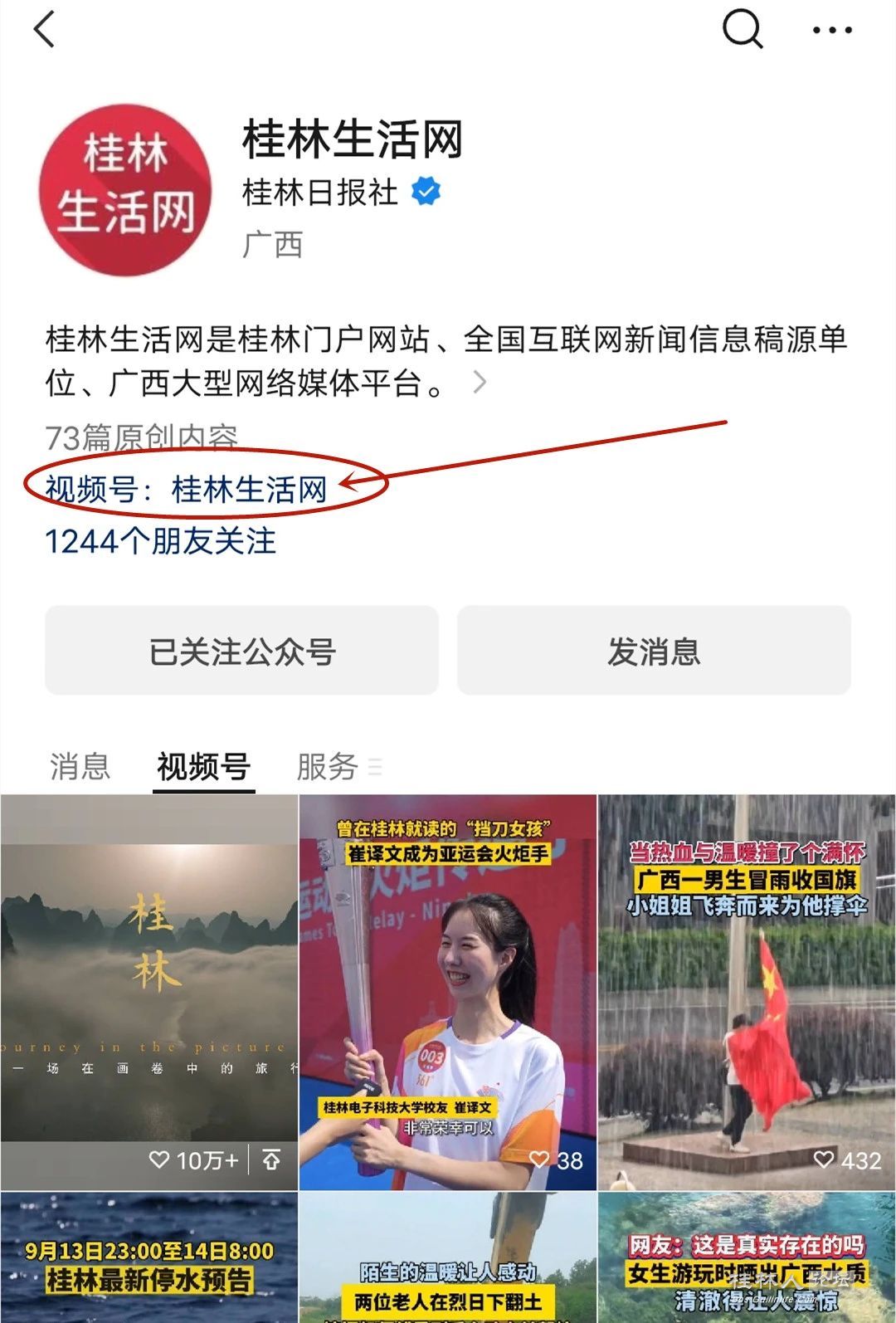Expand the account description chevron

480,383
